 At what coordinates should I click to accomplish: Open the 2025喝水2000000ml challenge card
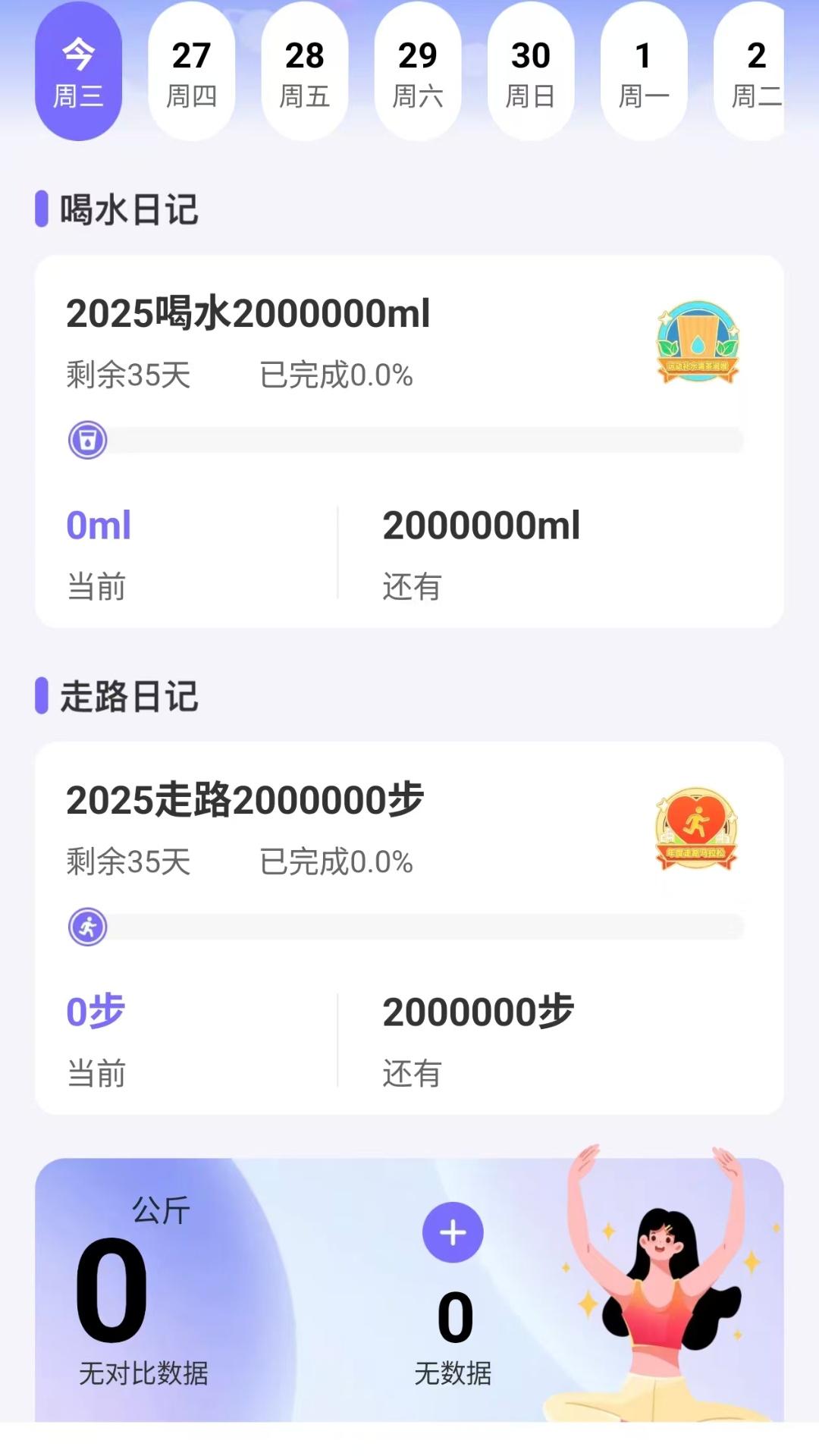(409, 440)
